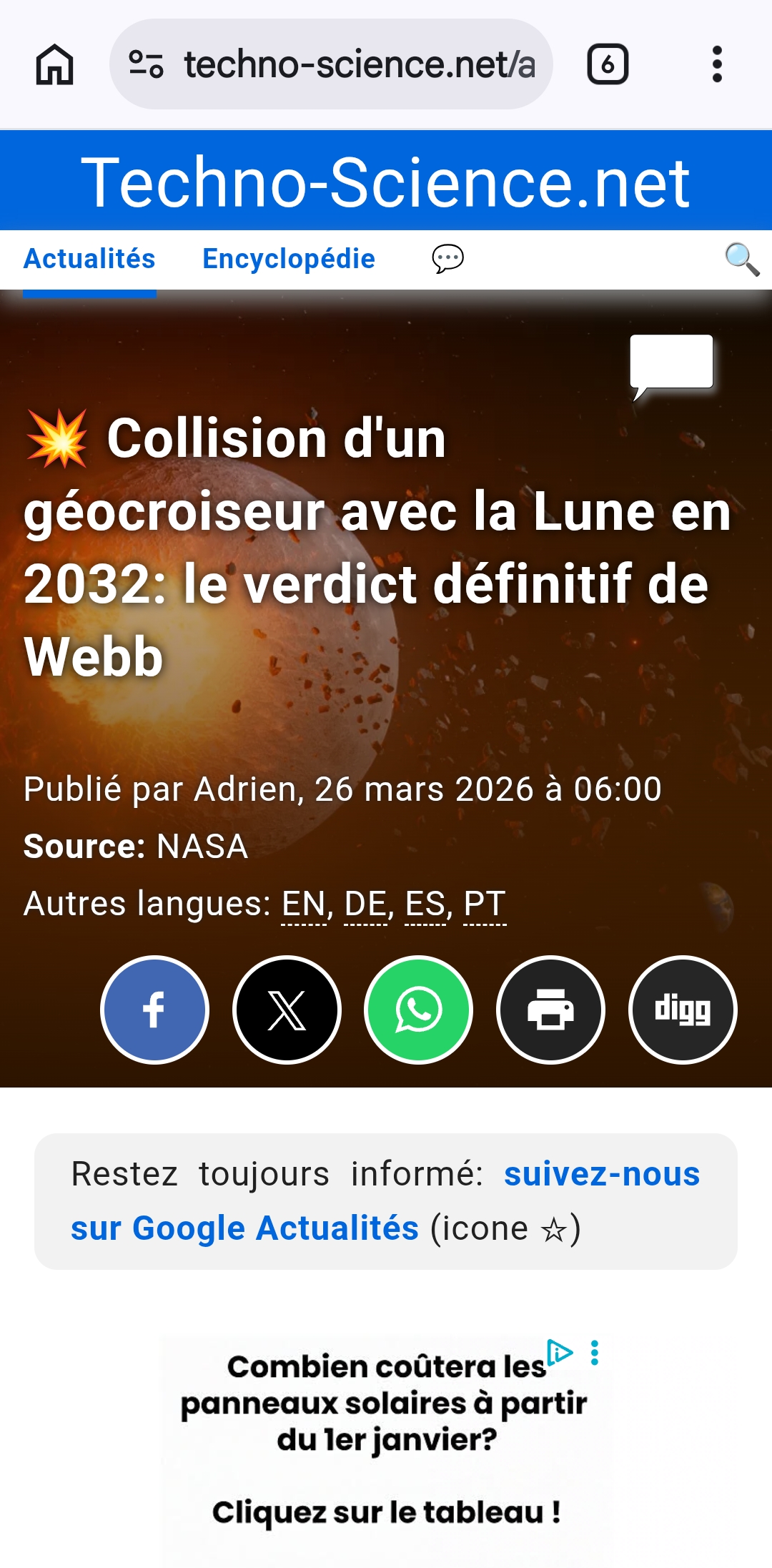Image resolution: width=772 pixels, height=1568 pixels.
Task: Share the article on Facebook
Action: click(x=154, y=1010)
